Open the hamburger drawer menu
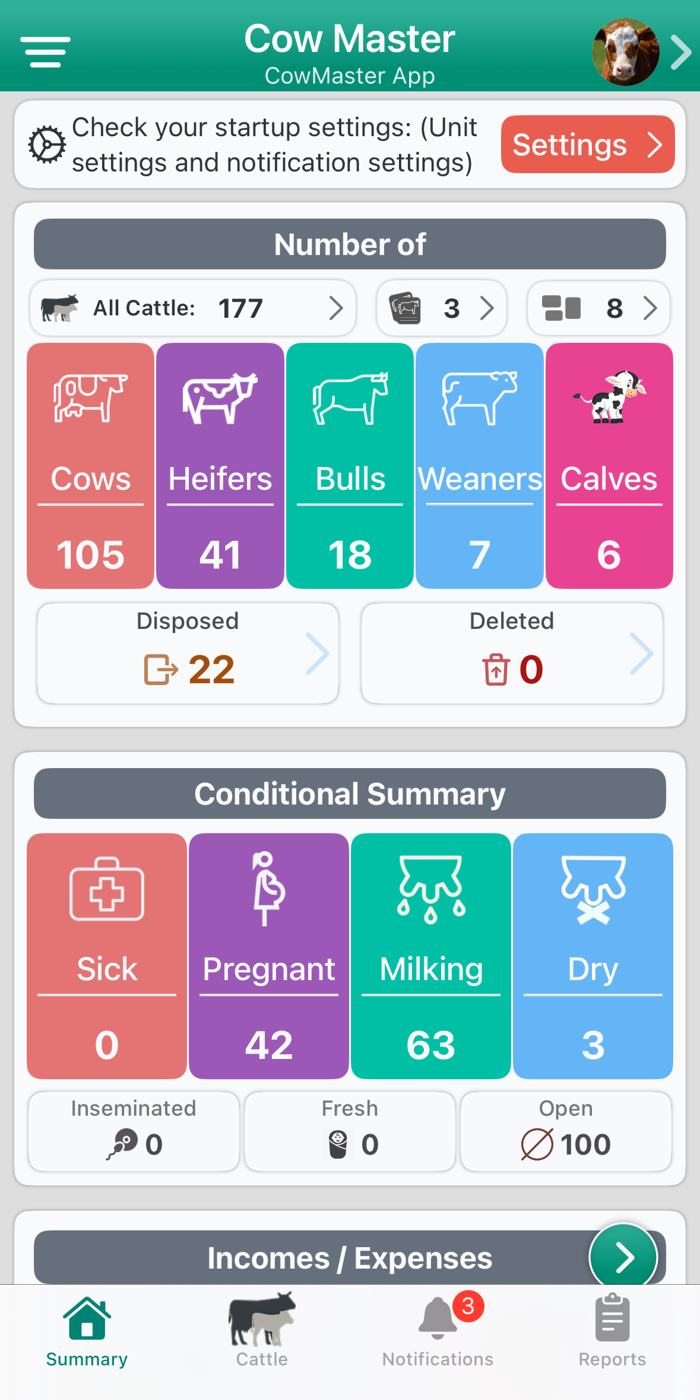Image resolution: width=700 pixels, height=1400 pixels. pos(45,51)
